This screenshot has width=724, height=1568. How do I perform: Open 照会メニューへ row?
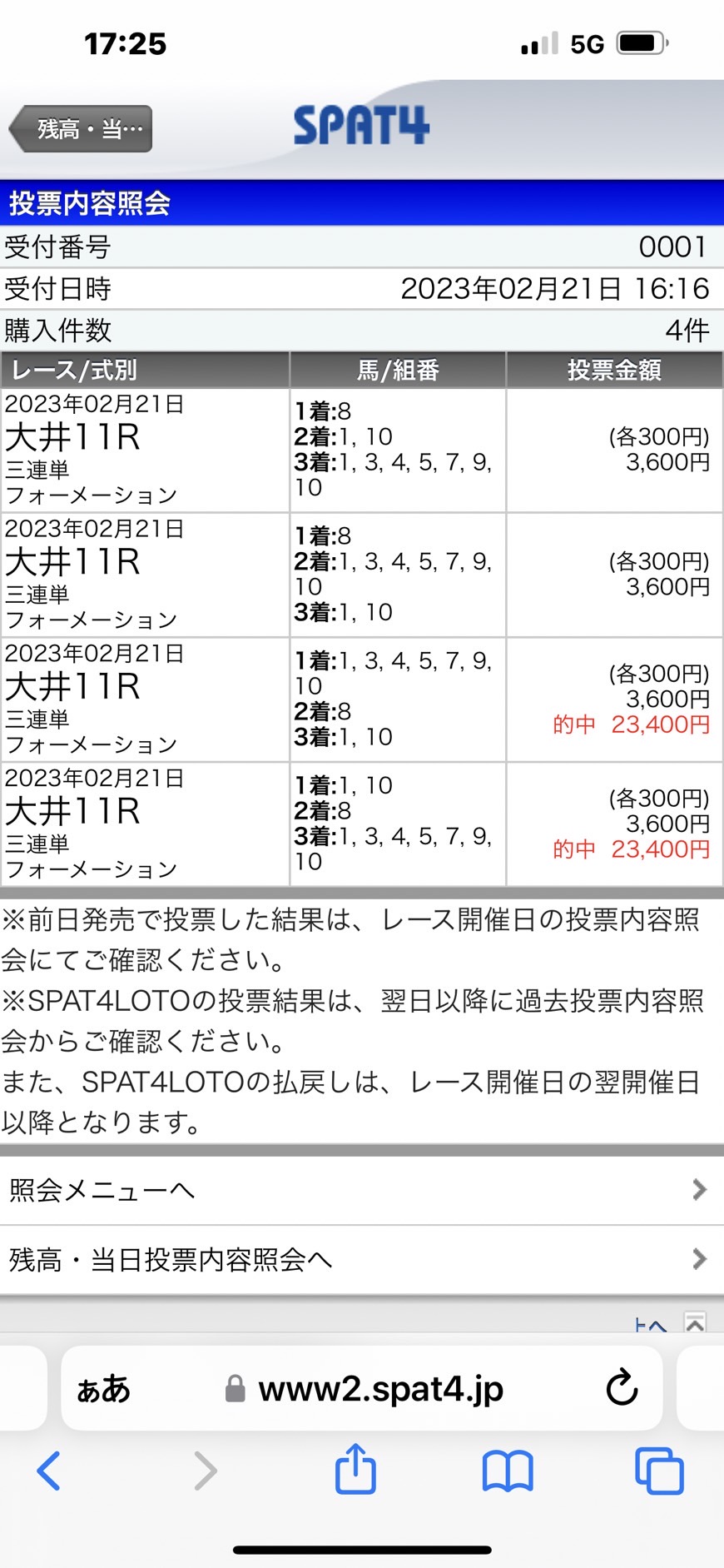362,1190
